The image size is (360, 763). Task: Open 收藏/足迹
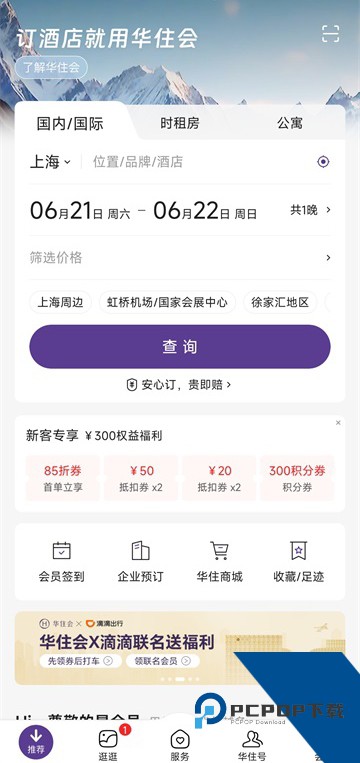(x=298, y=562)
